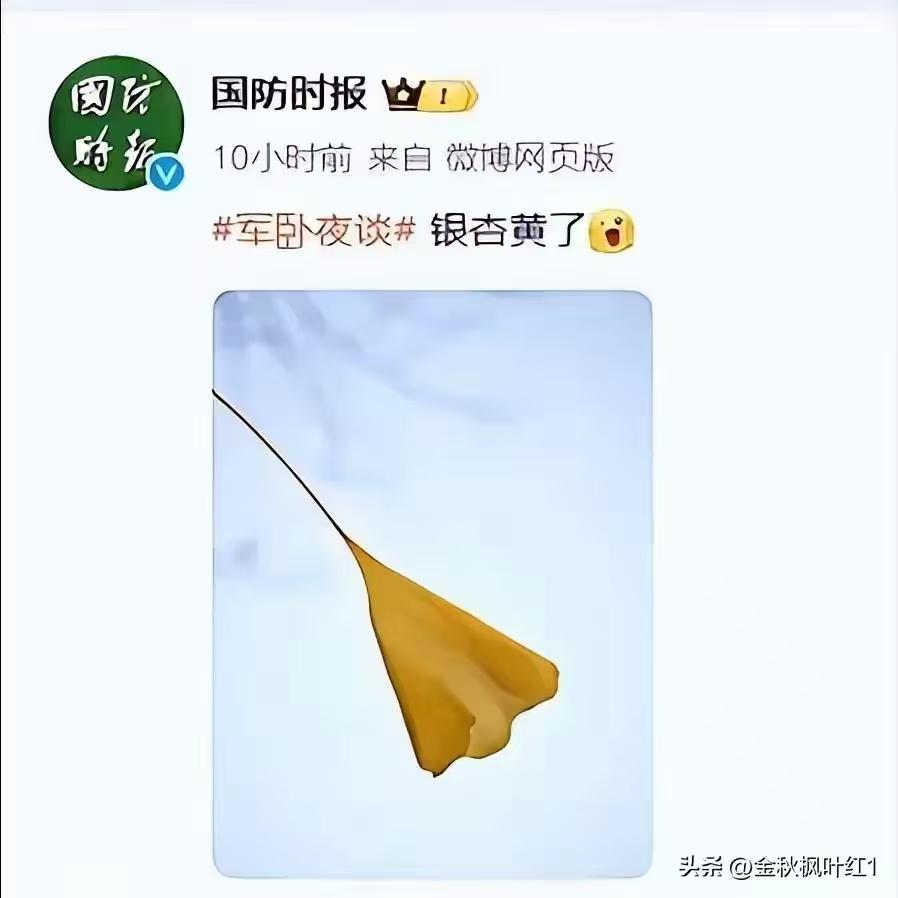Open 国防时报's profile avatar
Viewport: 898px width, 898px height.
(x=116, y=121)
